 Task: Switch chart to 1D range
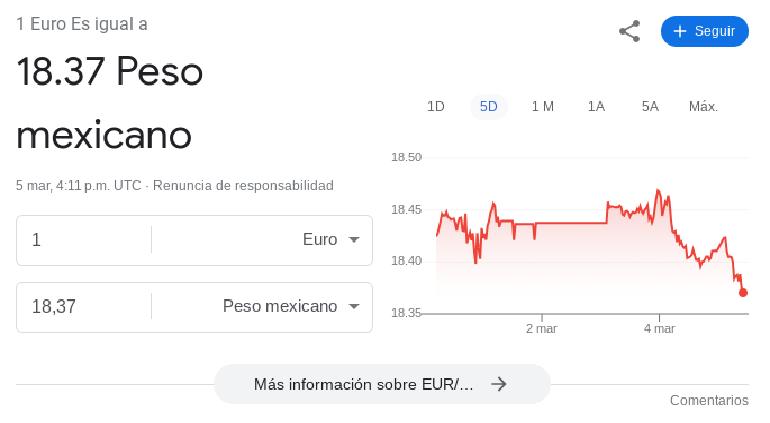click(436, 106)
